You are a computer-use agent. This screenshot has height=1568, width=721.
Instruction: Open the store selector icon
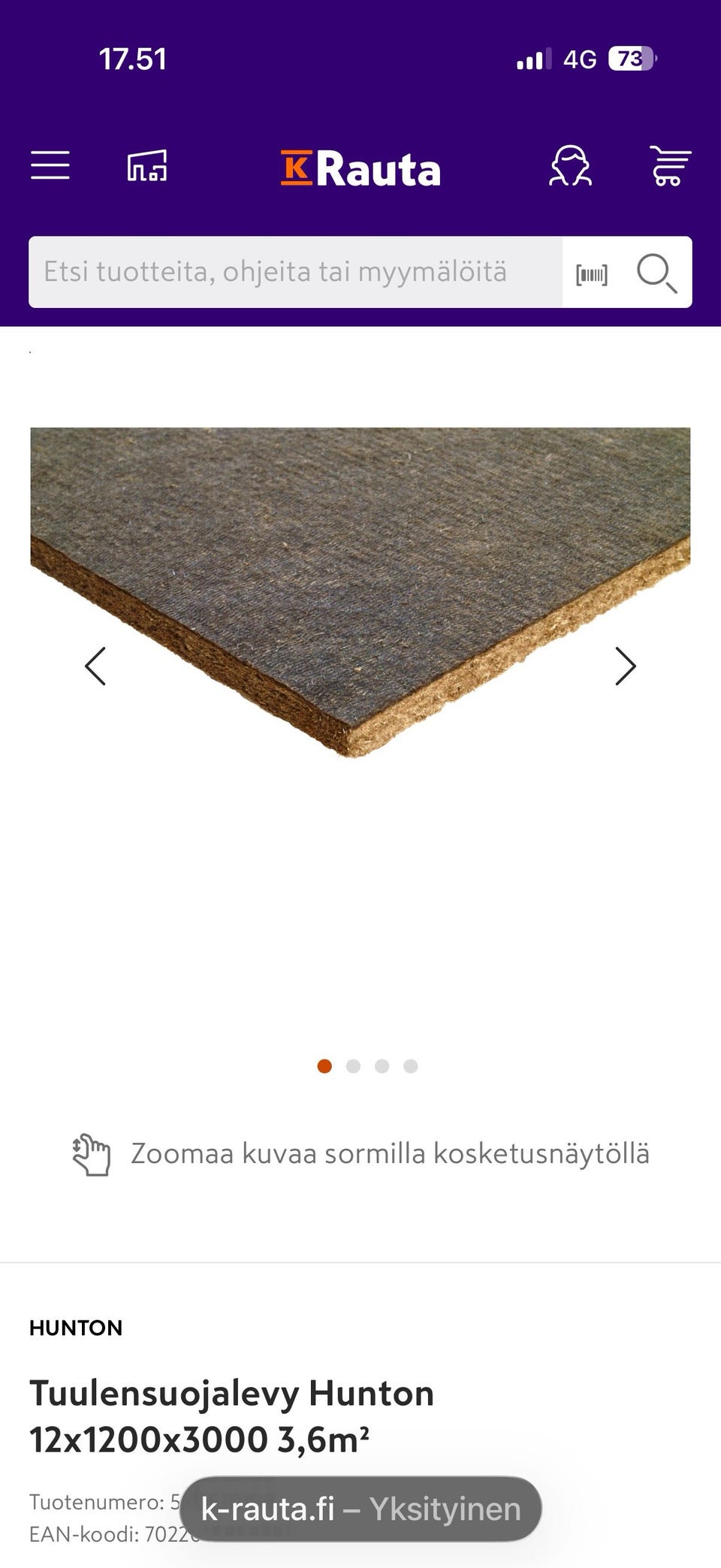pyautogui.click(x=147, y=165)
